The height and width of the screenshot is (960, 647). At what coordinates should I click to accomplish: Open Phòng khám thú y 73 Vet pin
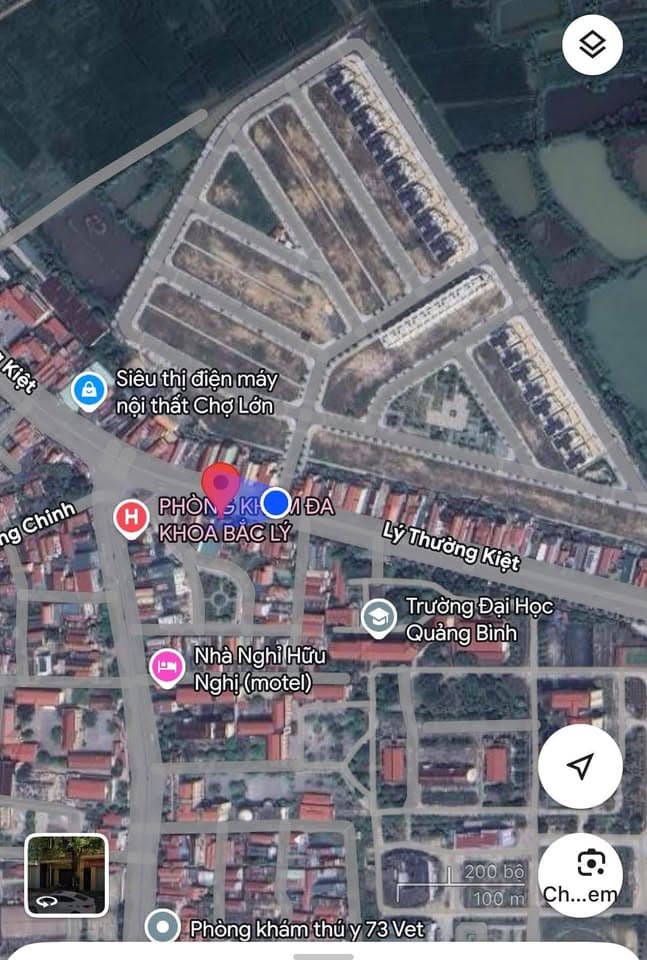162,927
